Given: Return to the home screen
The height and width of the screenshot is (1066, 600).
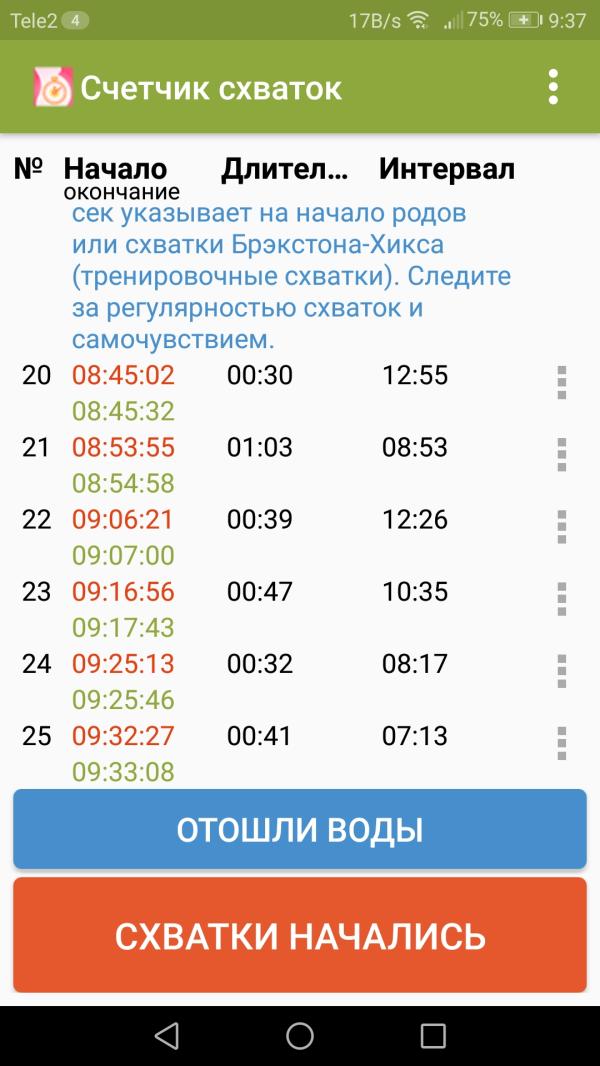Looking at the screenshot, I should pyautogui.click(x=300, y=1036).
